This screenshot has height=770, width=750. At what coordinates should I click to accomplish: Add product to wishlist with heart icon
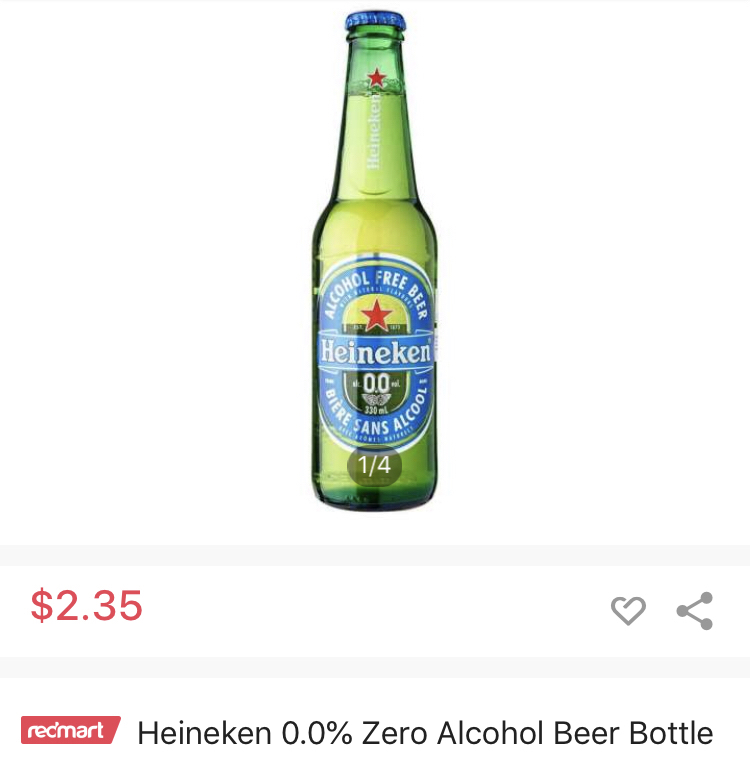pos(628,610)
